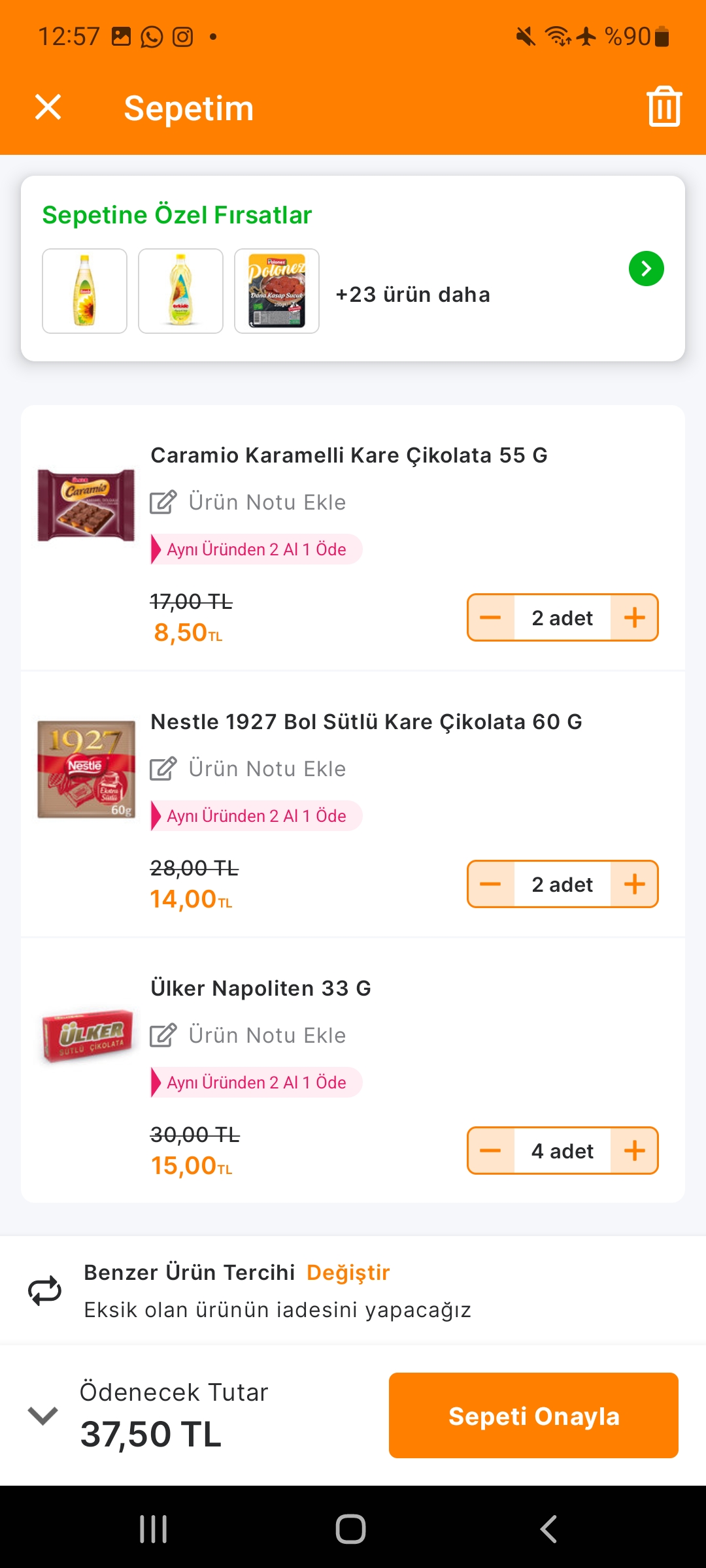Open Sepetine Özel Fırsatlar green arrow
This screenshot has width=706, height=1568.
point(646,269)
